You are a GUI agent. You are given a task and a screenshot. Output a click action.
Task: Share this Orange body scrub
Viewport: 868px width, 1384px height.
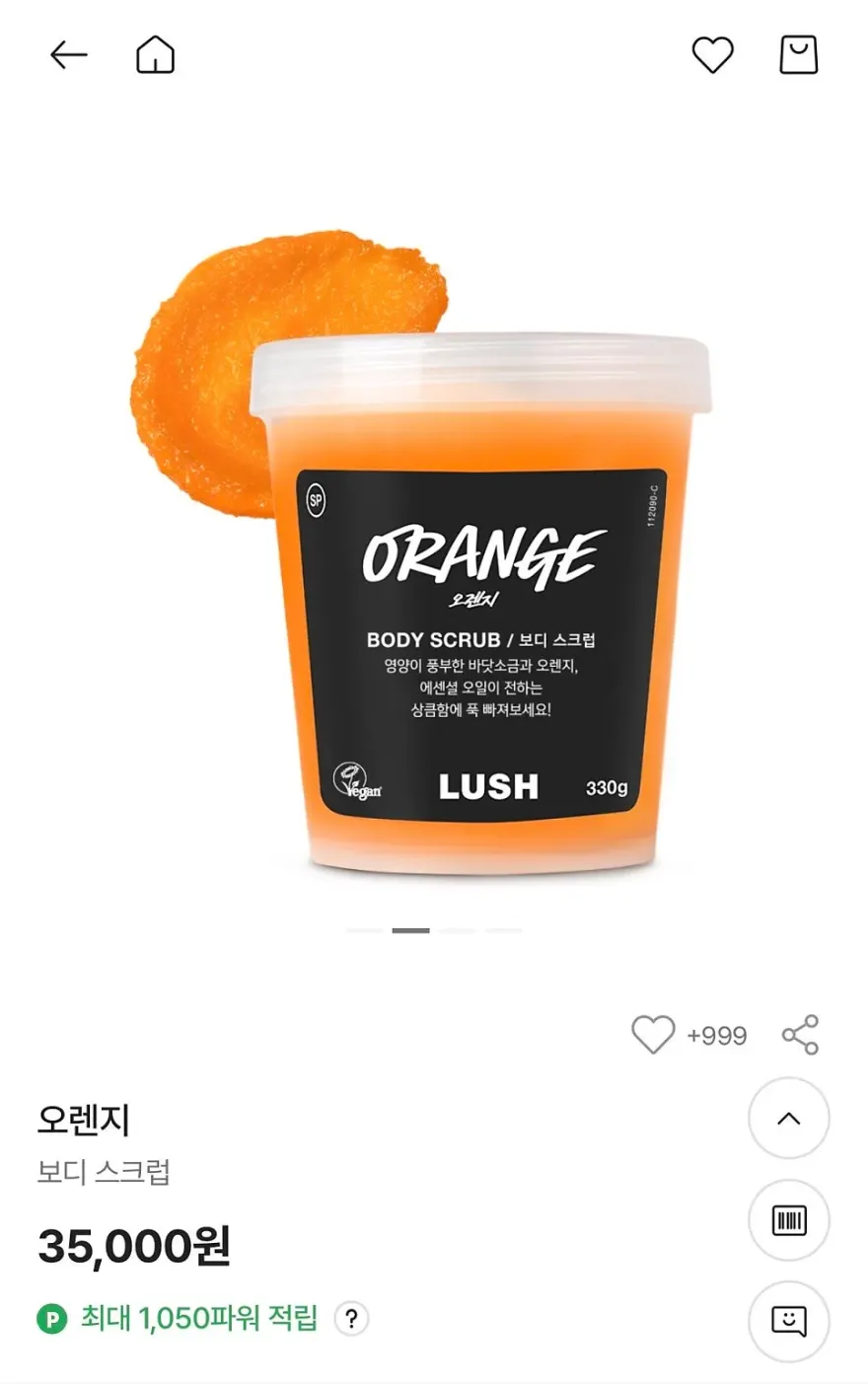point(800,1035)
